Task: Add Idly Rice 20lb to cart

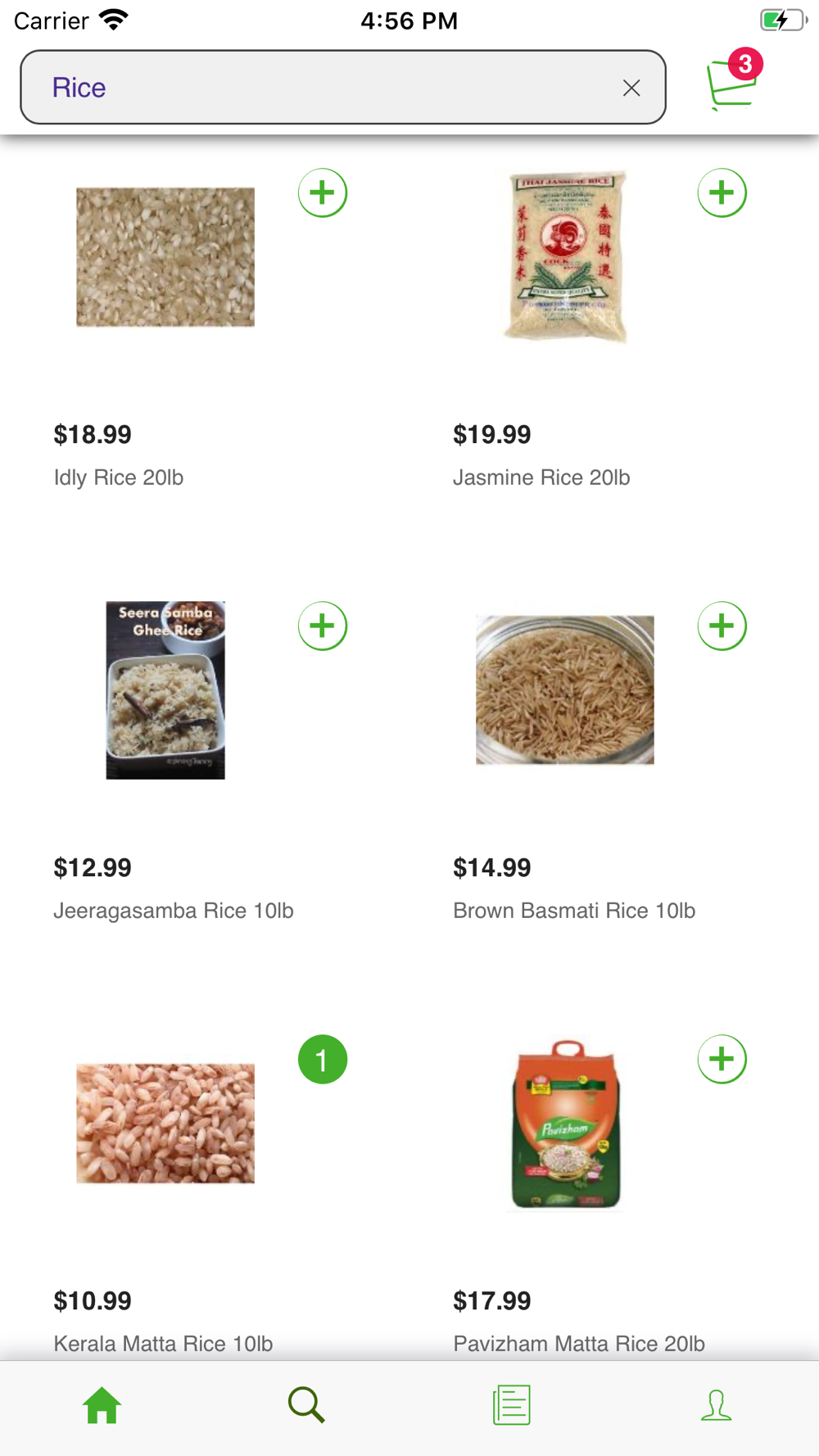Action: tap(322, 193)
